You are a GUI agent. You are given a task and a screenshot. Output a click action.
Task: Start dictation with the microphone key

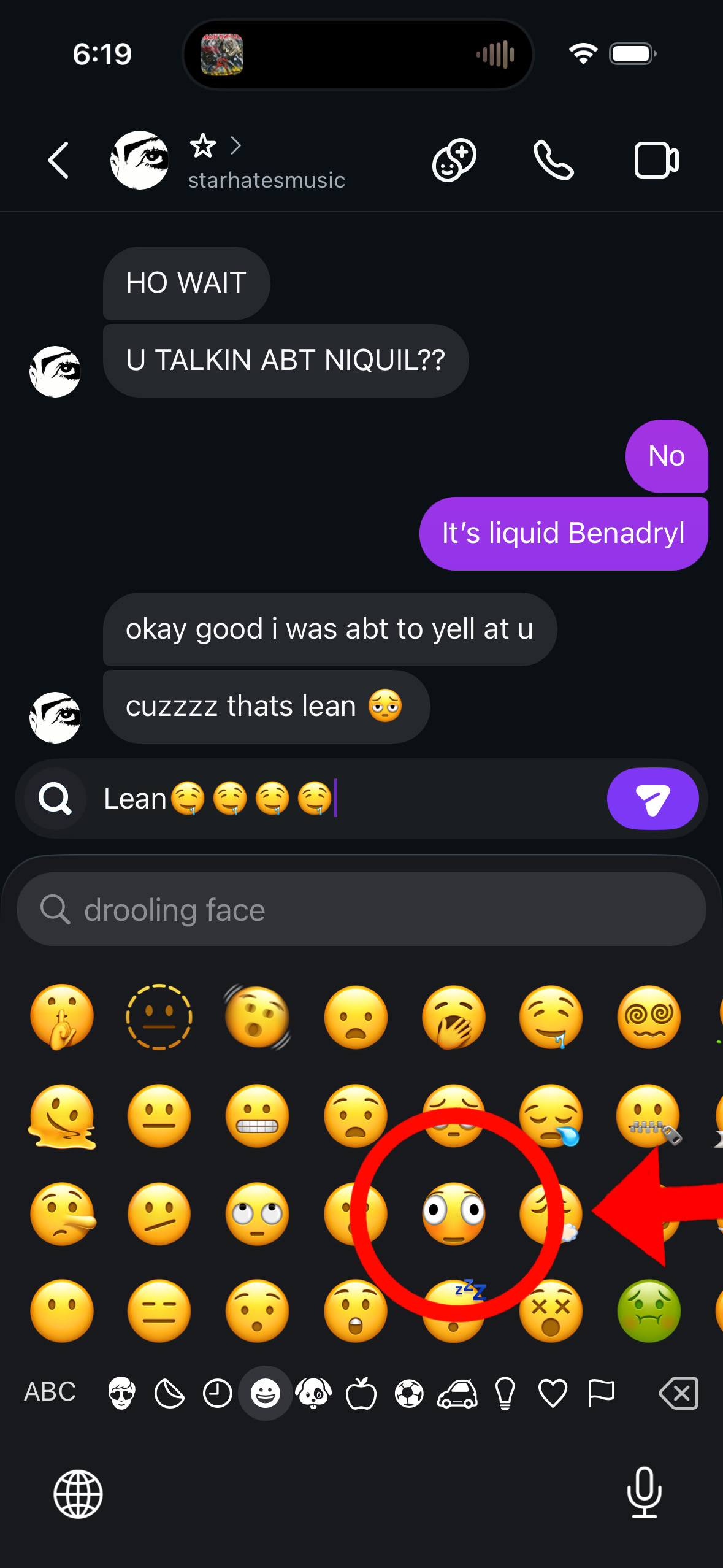(644, 1493)
